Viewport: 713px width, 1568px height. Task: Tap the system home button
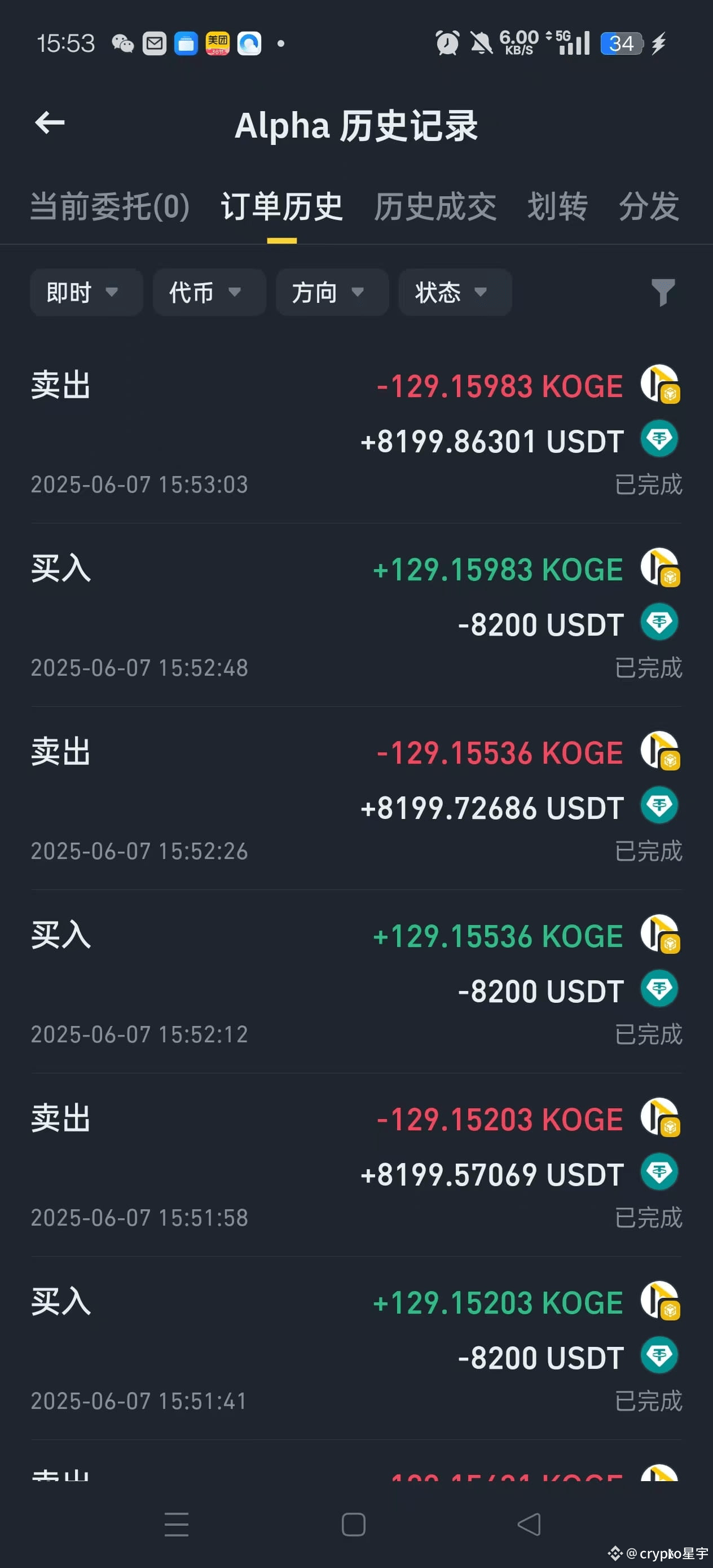(354, 1525)
